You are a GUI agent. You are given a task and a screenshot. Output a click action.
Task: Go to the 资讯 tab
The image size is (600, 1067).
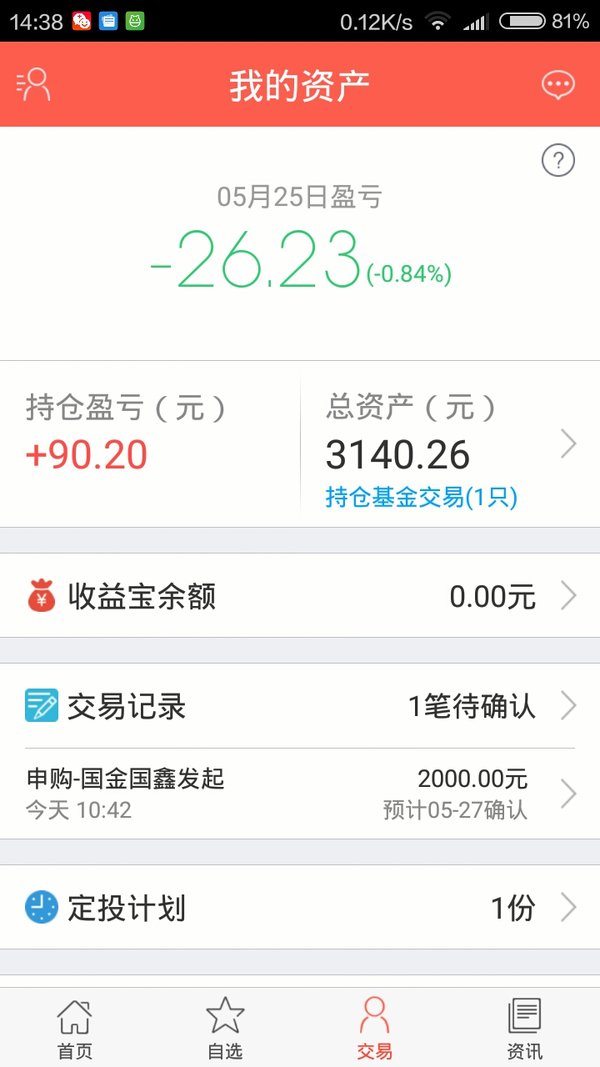coord(524,1028)
